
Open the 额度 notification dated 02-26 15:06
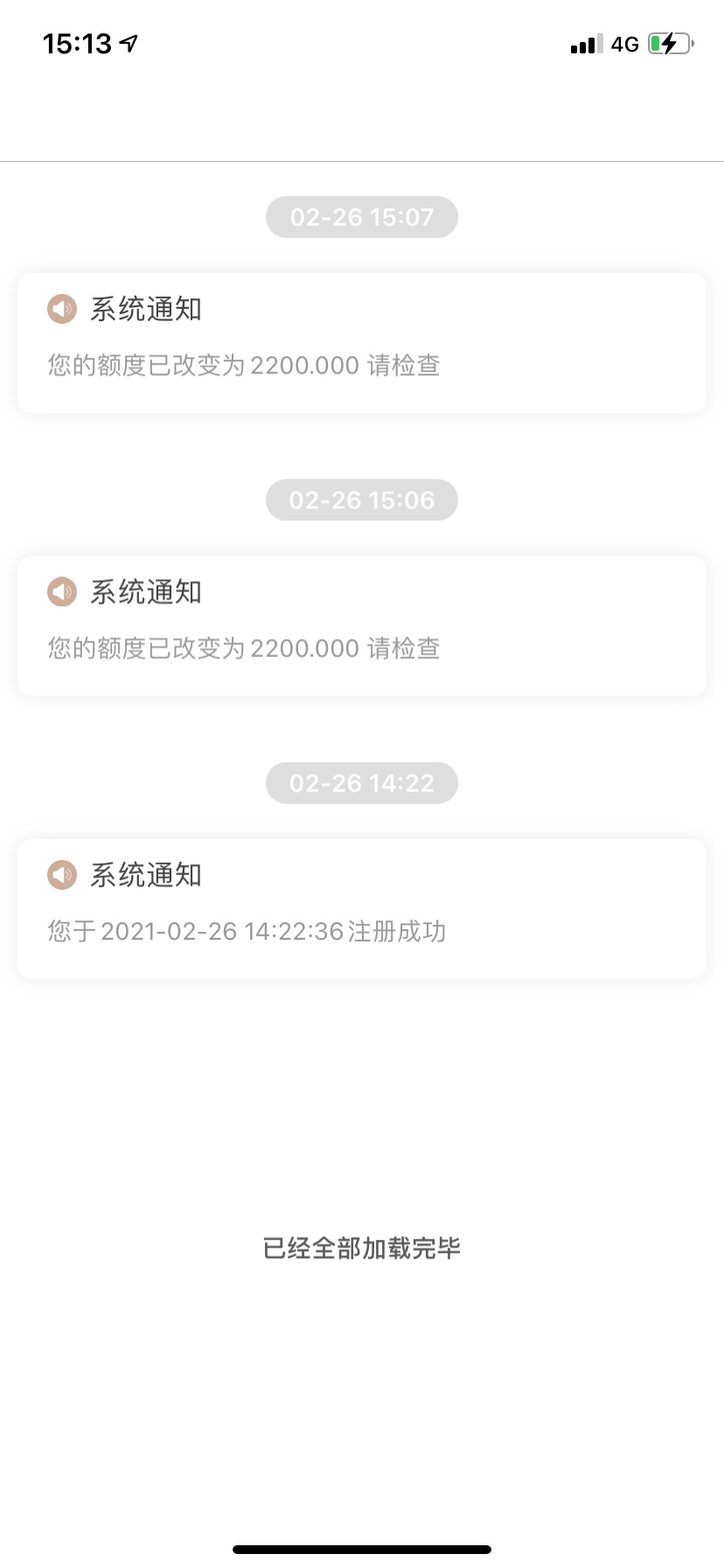coord(362,626)
